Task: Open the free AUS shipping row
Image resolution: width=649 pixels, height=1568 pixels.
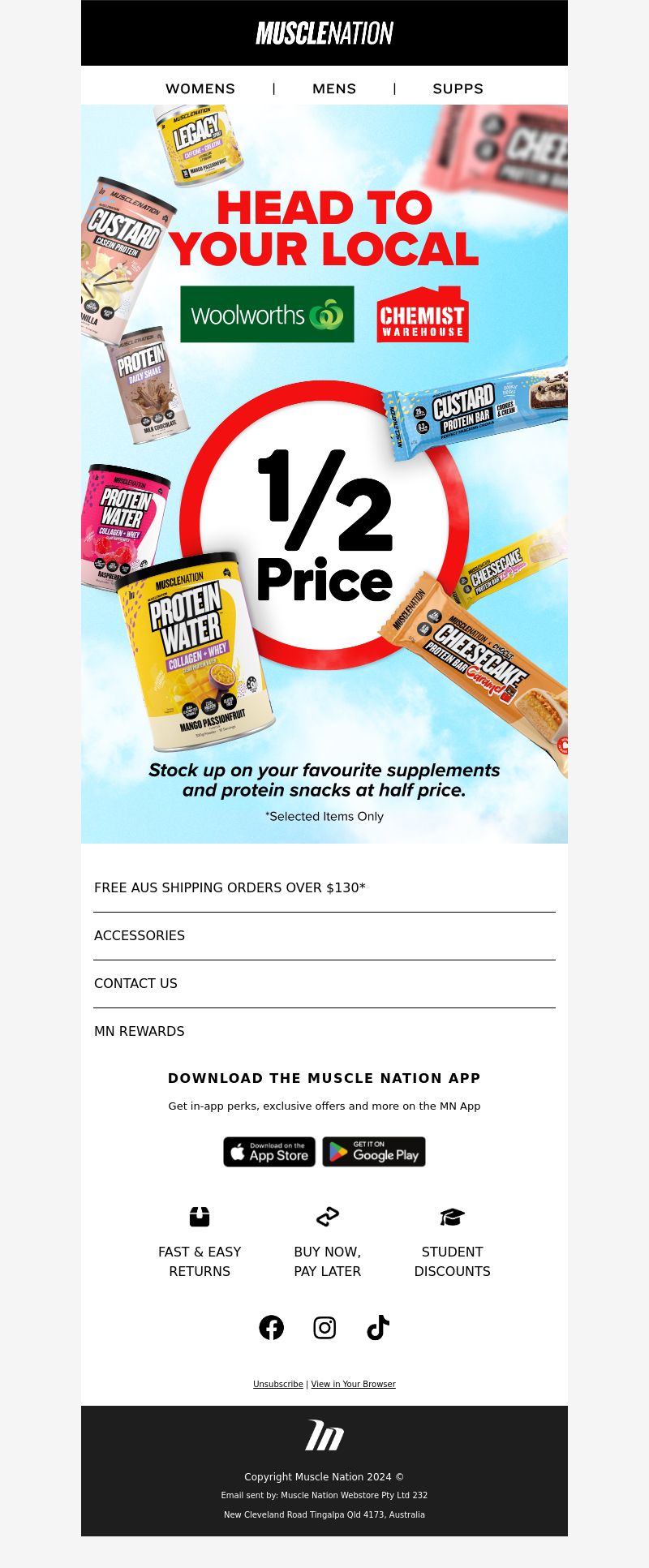Action: click(230, 887)
